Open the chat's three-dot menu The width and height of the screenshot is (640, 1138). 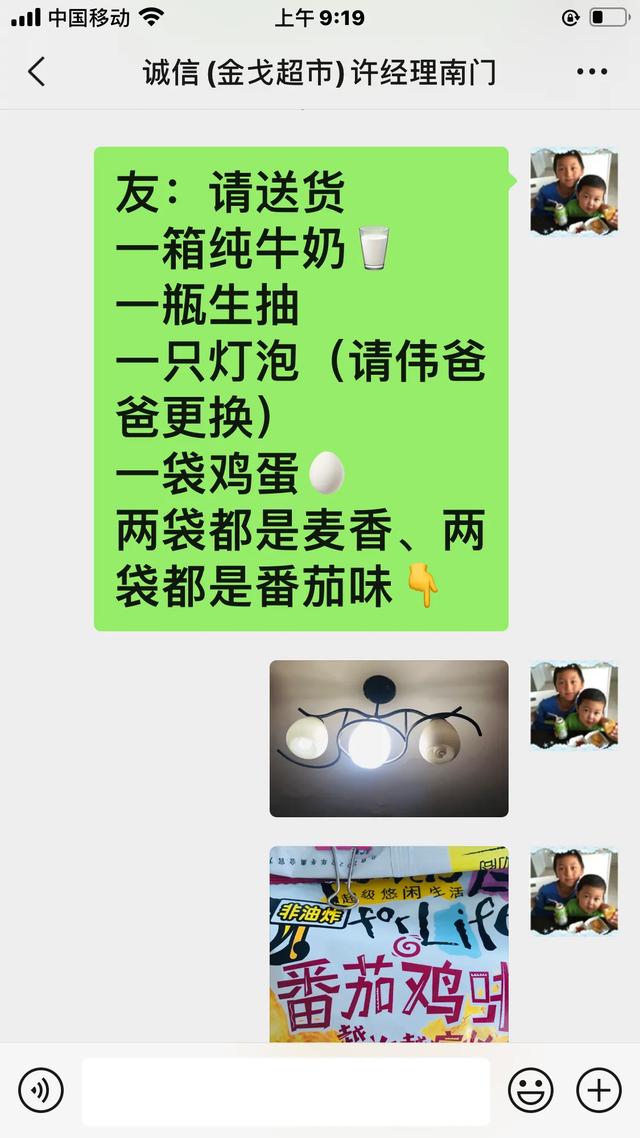pos(592,72)
